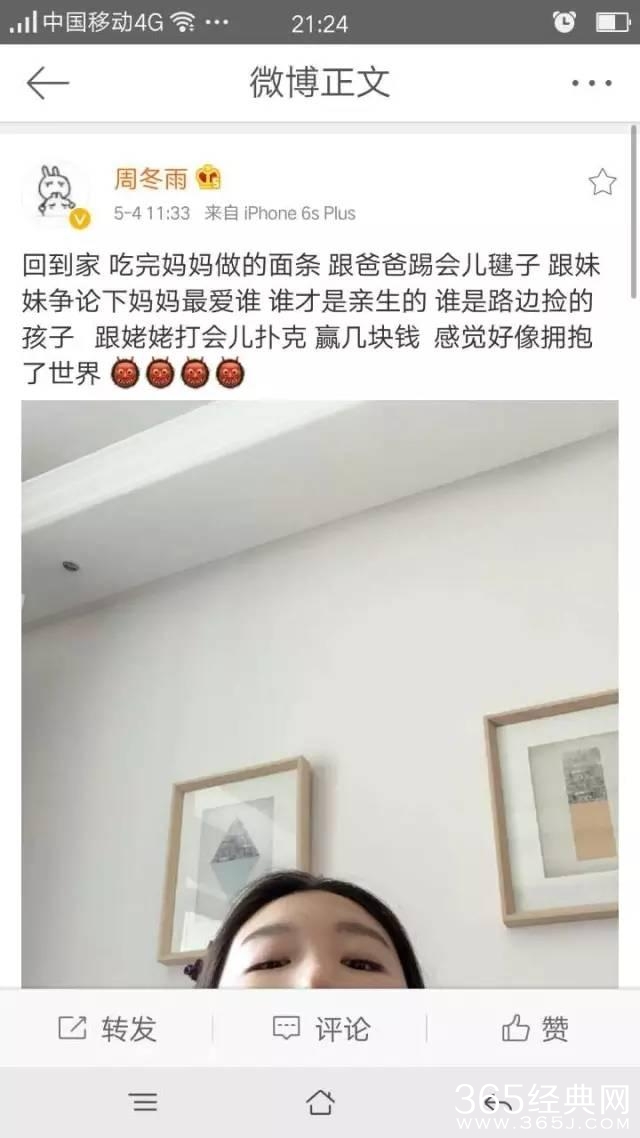Open the three-dot overflow menu
The width and height of the screenshot is (640, 1138).
[591, 83]
